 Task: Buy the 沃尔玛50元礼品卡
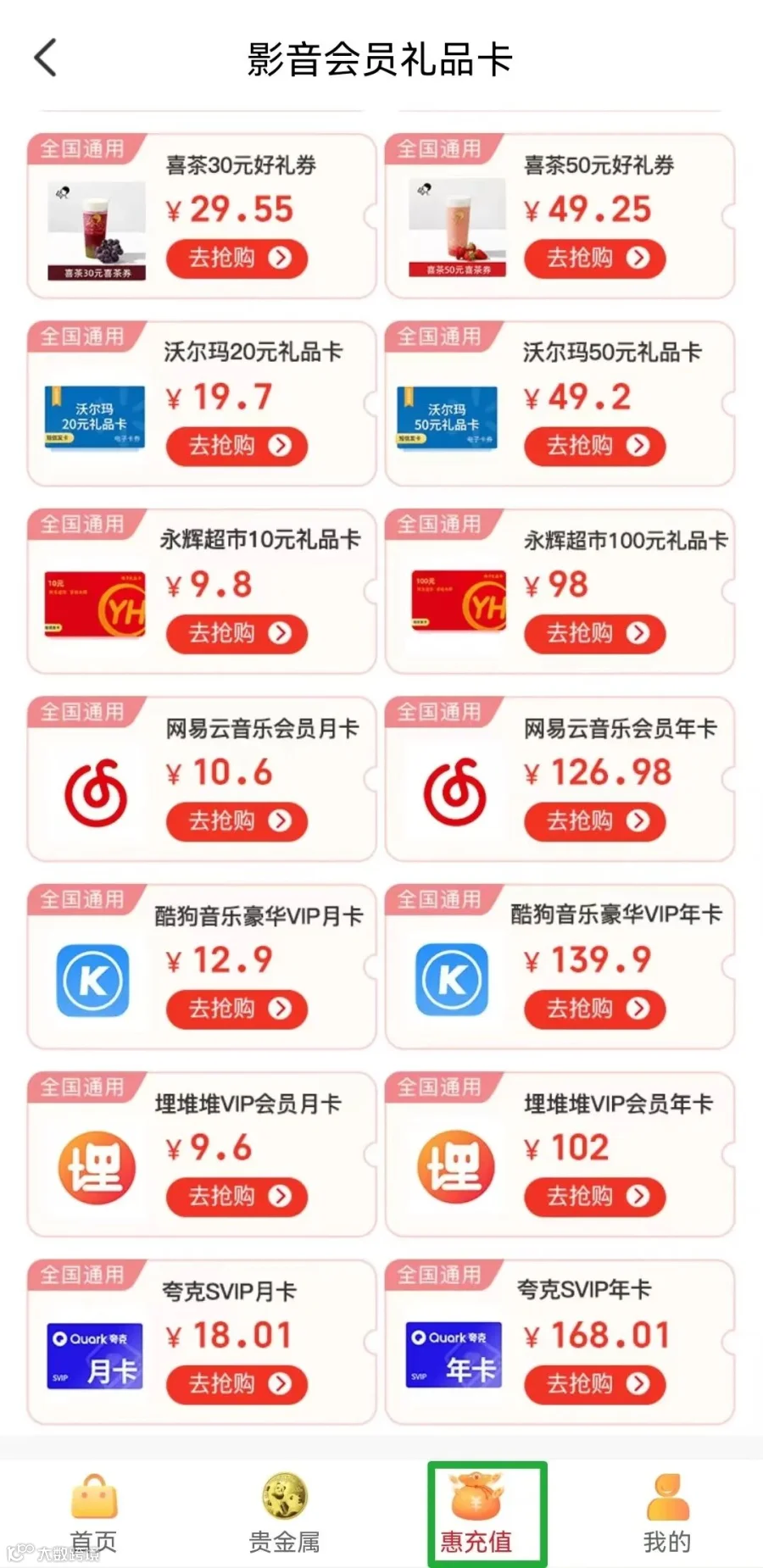click(x=595, y=446)
